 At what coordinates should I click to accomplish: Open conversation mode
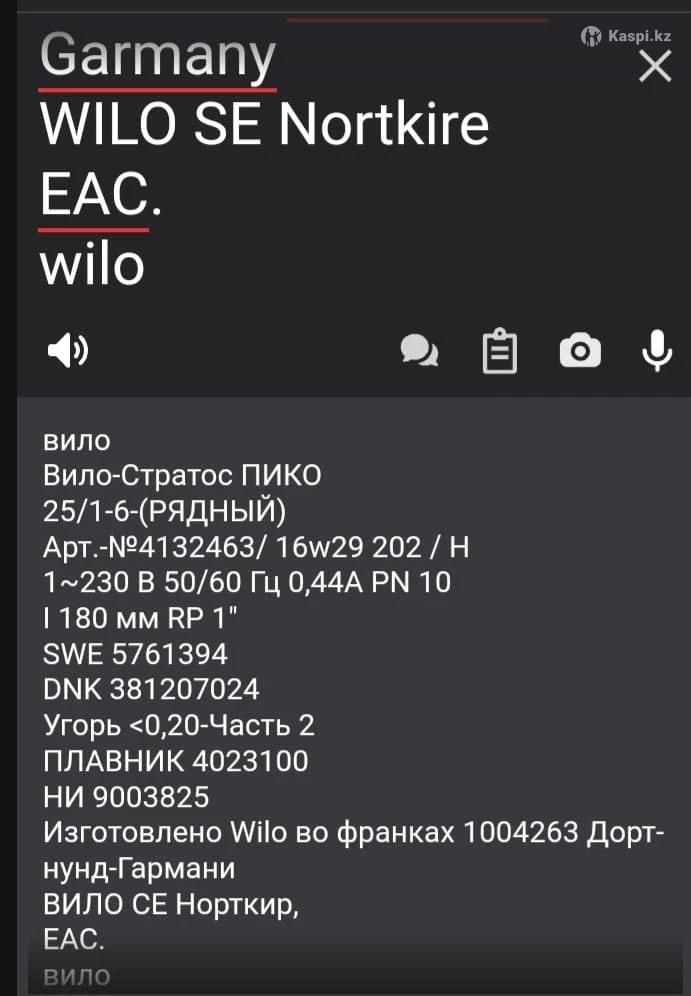pyautogui.click(x=419, y=350)
